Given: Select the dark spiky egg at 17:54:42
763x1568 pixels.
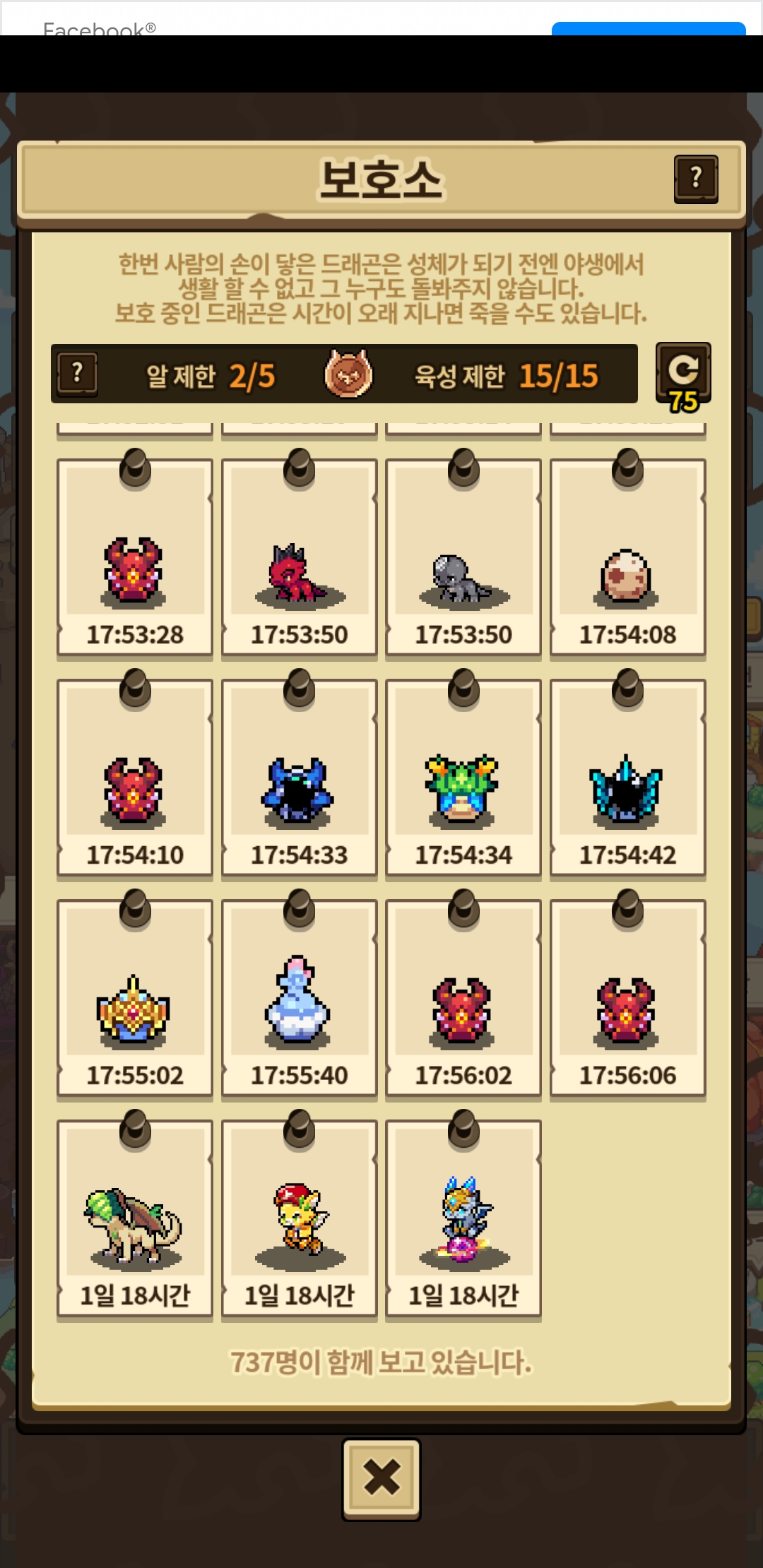Looking at the screenshot, I should coord(627,778).
